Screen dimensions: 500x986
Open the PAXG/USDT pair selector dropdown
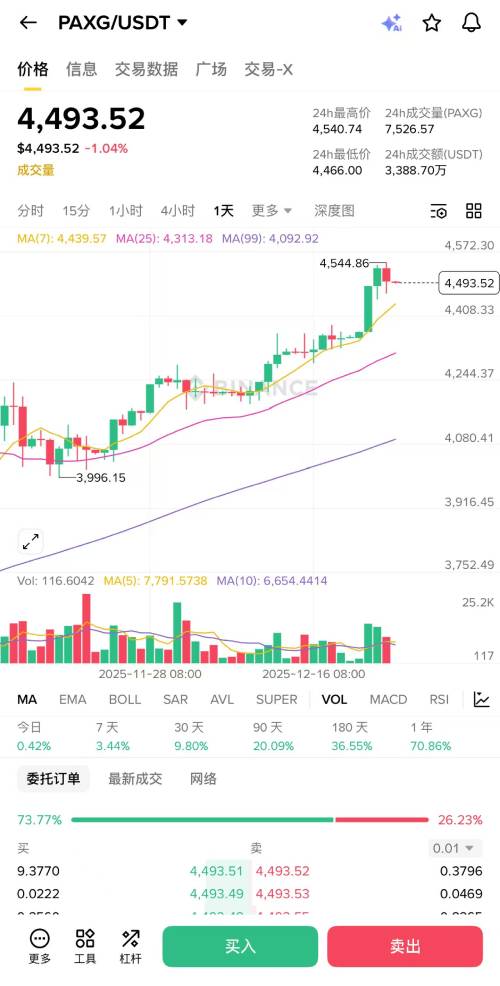point(123,23)
